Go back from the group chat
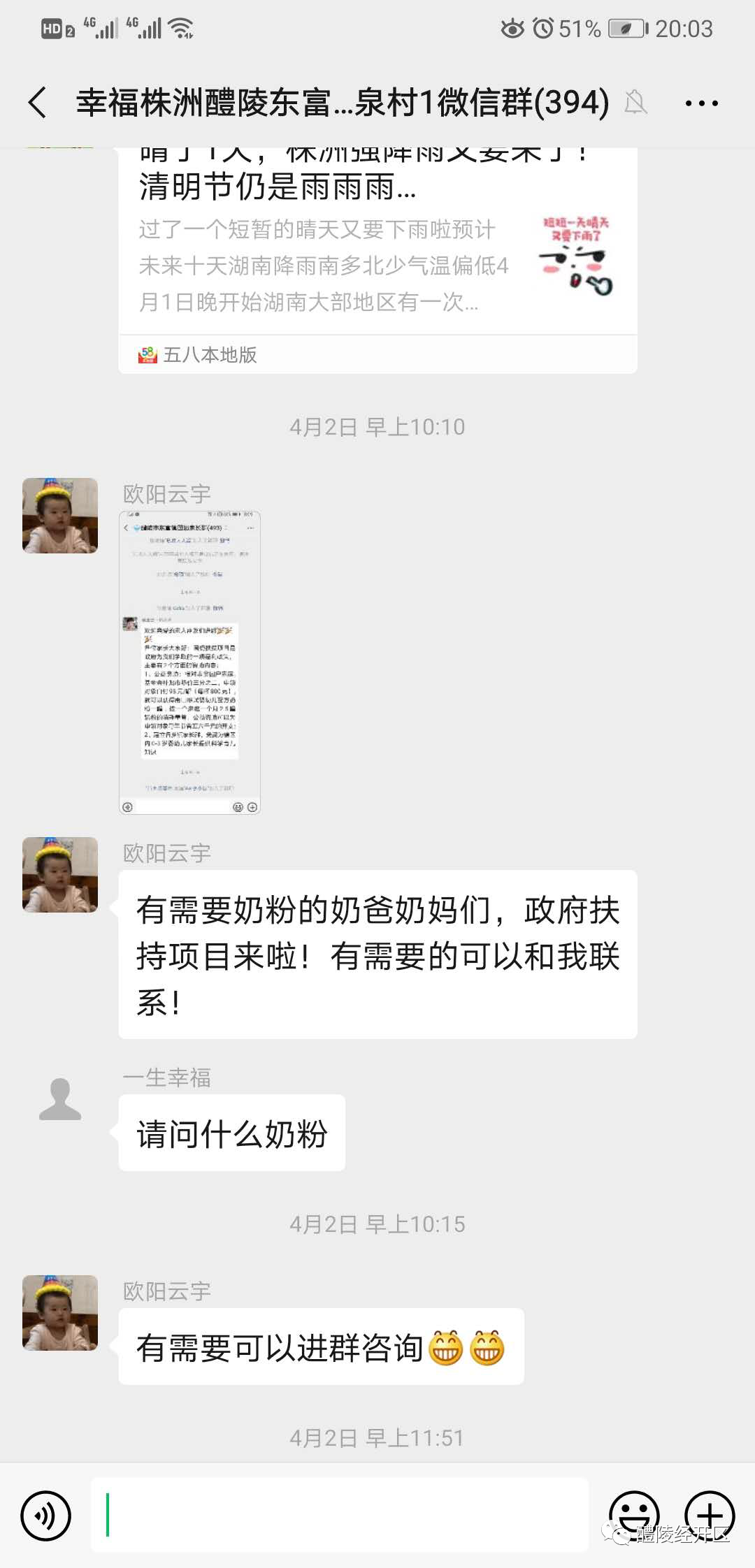 (38, 103)
